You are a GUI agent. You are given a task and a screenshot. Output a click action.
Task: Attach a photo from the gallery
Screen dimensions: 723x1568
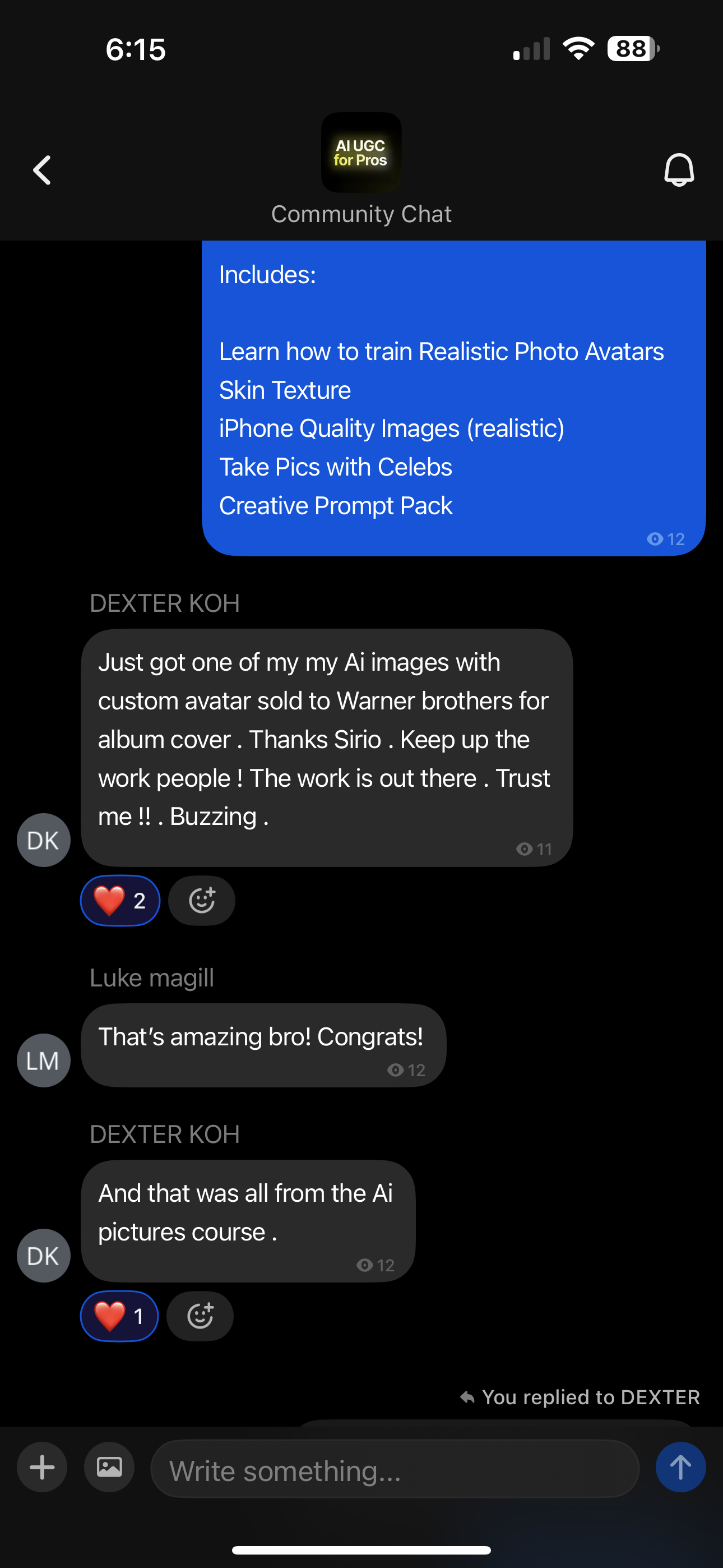coord(109,1467)
